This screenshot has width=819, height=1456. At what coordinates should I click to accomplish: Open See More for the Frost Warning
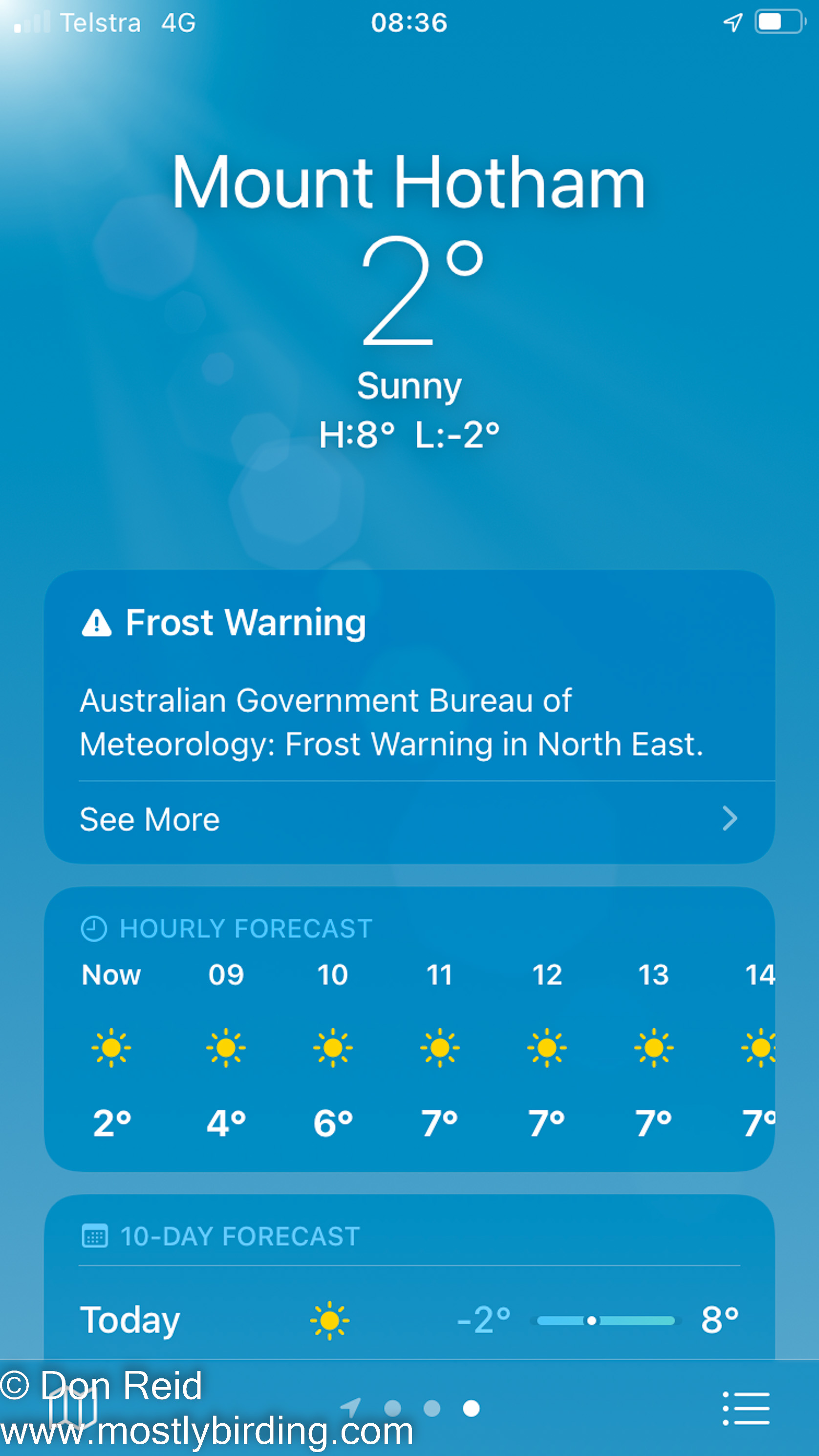pos(409,819)
